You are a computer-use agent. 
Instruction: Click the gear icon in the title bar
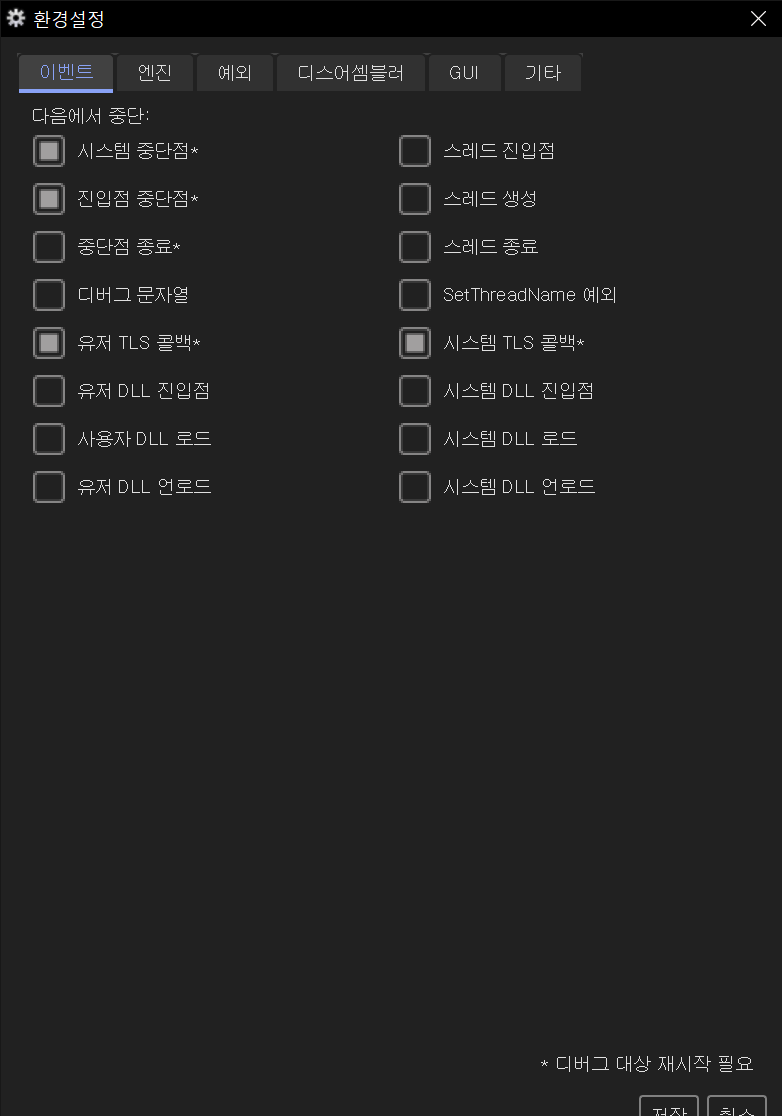tap(16, 18)
